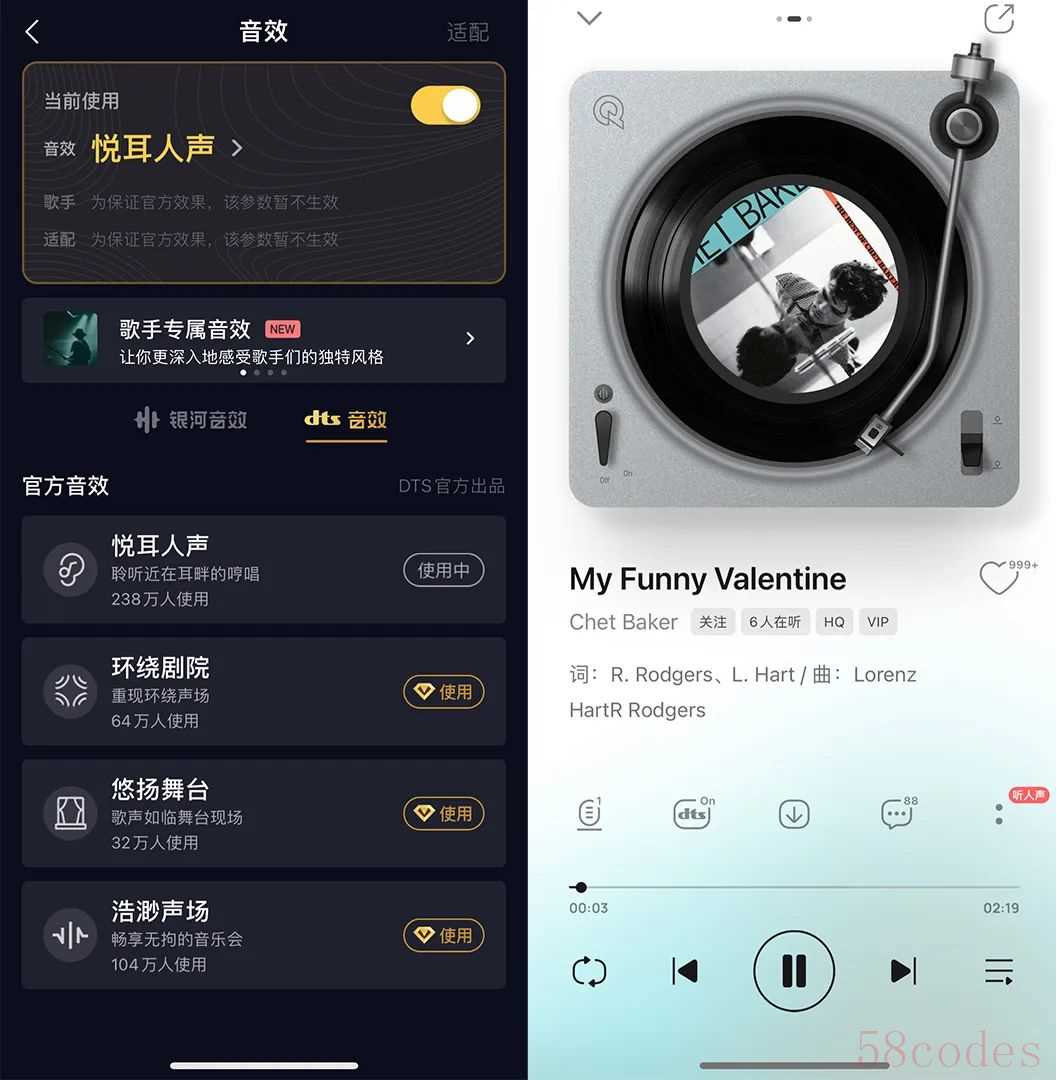Image resolution: width=1056 pixels, height=1080 pixels.
Task: Pause the playing song
Action: point(794,970)
